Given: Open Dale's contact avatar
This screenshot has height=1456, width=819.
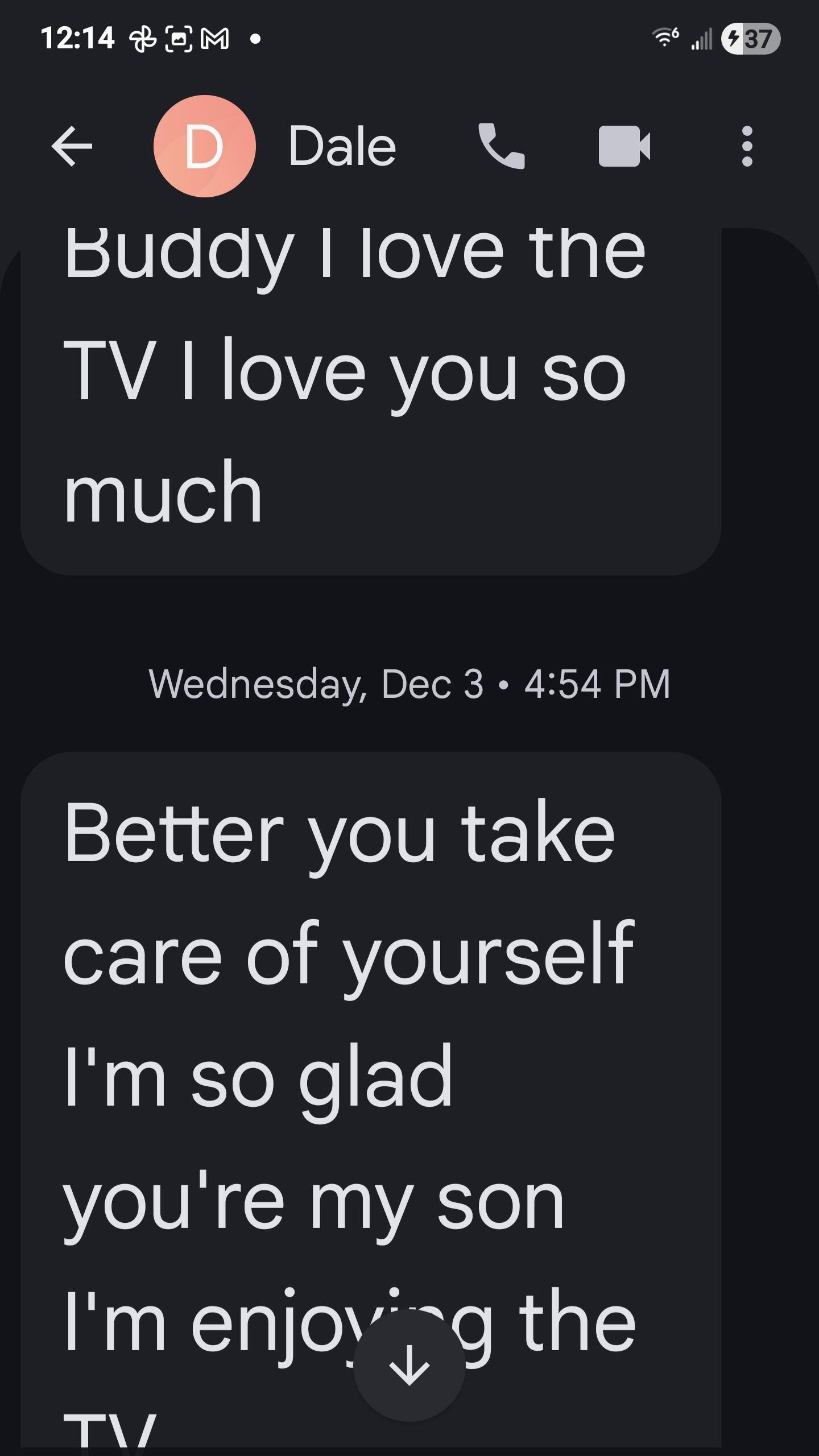Looking at the screenshot, I should click(204, 147).
